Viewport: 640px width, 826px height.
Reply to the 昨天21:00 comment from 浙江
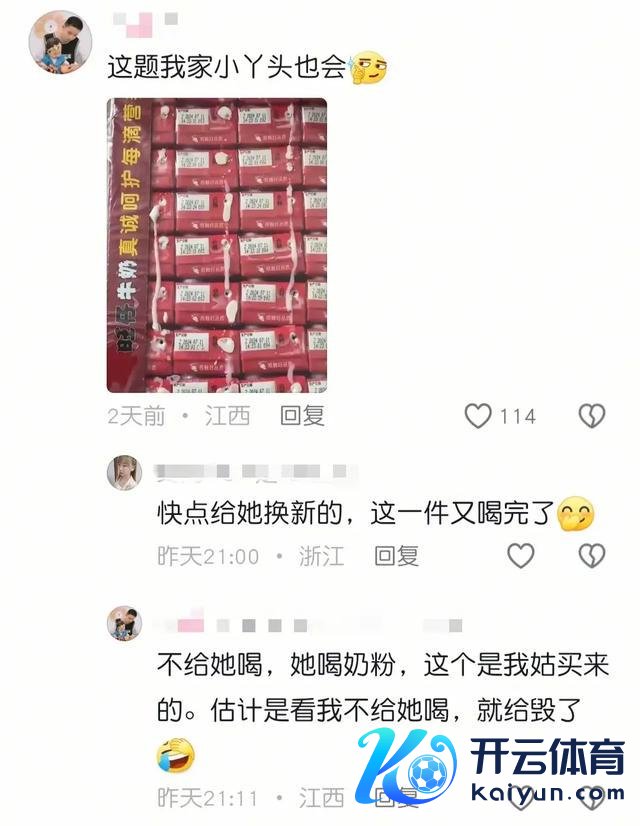click(x=396, y=556)
